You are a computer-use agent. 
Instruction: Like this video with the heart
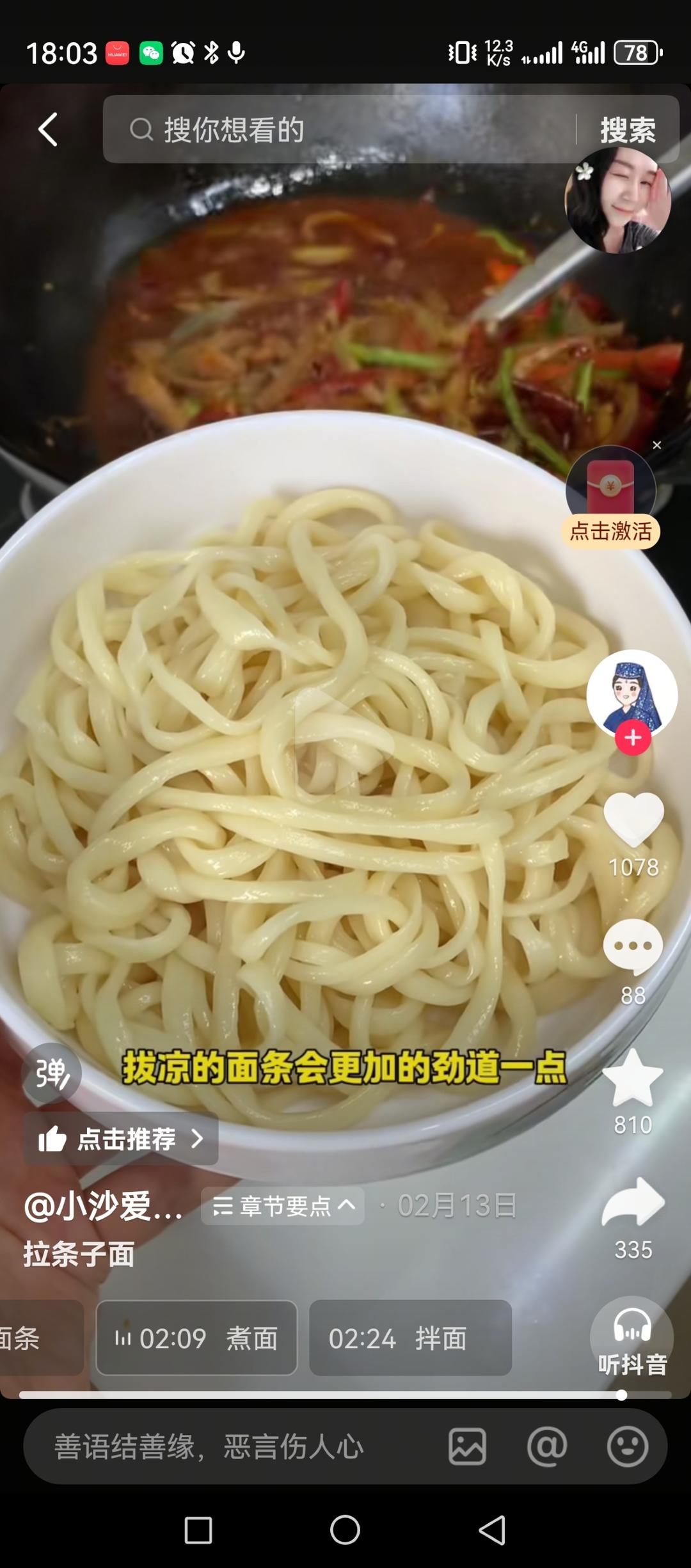click(633, 820)
